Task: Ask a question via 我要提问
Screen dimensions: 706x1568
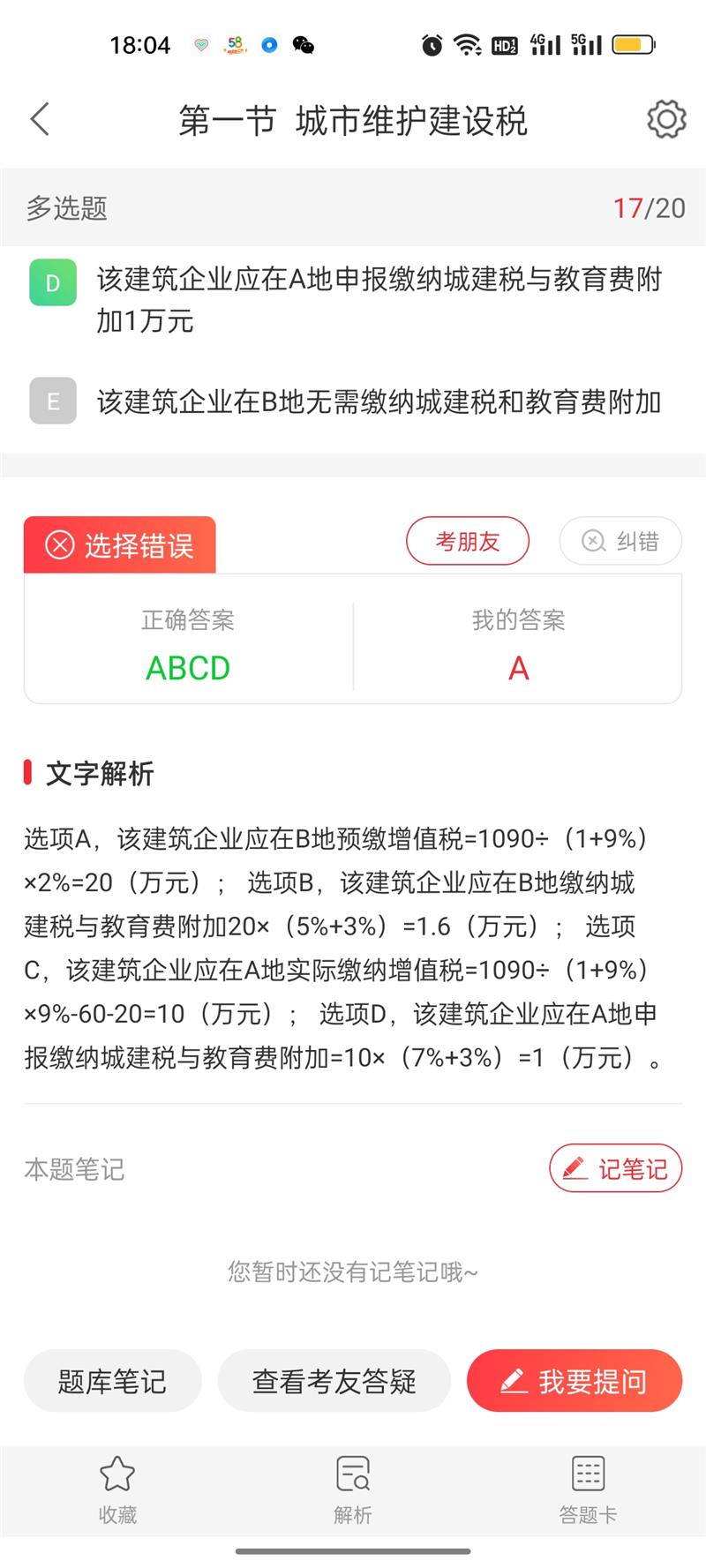Action: (575, 1381)
